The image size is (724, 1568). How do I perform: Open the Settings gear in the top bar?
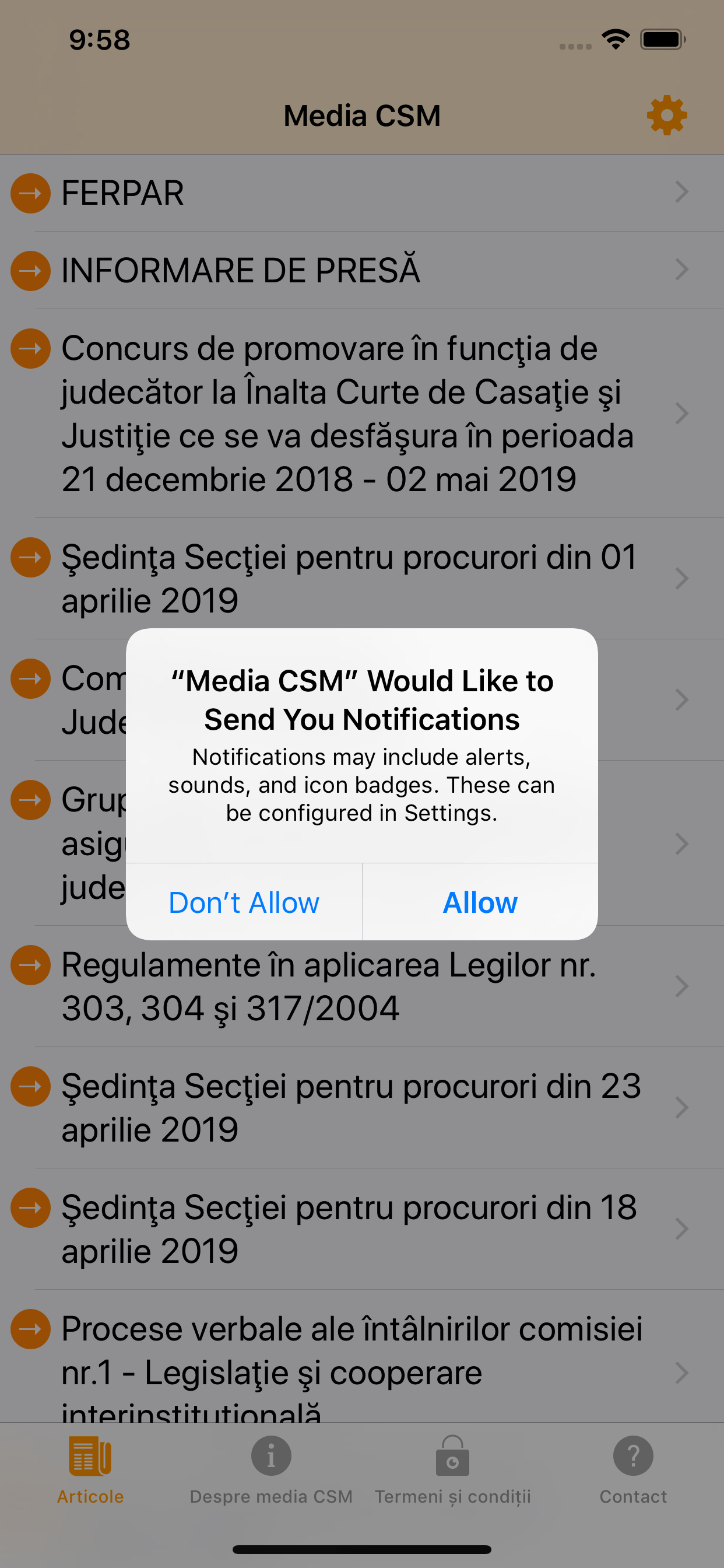click(667, 115)
